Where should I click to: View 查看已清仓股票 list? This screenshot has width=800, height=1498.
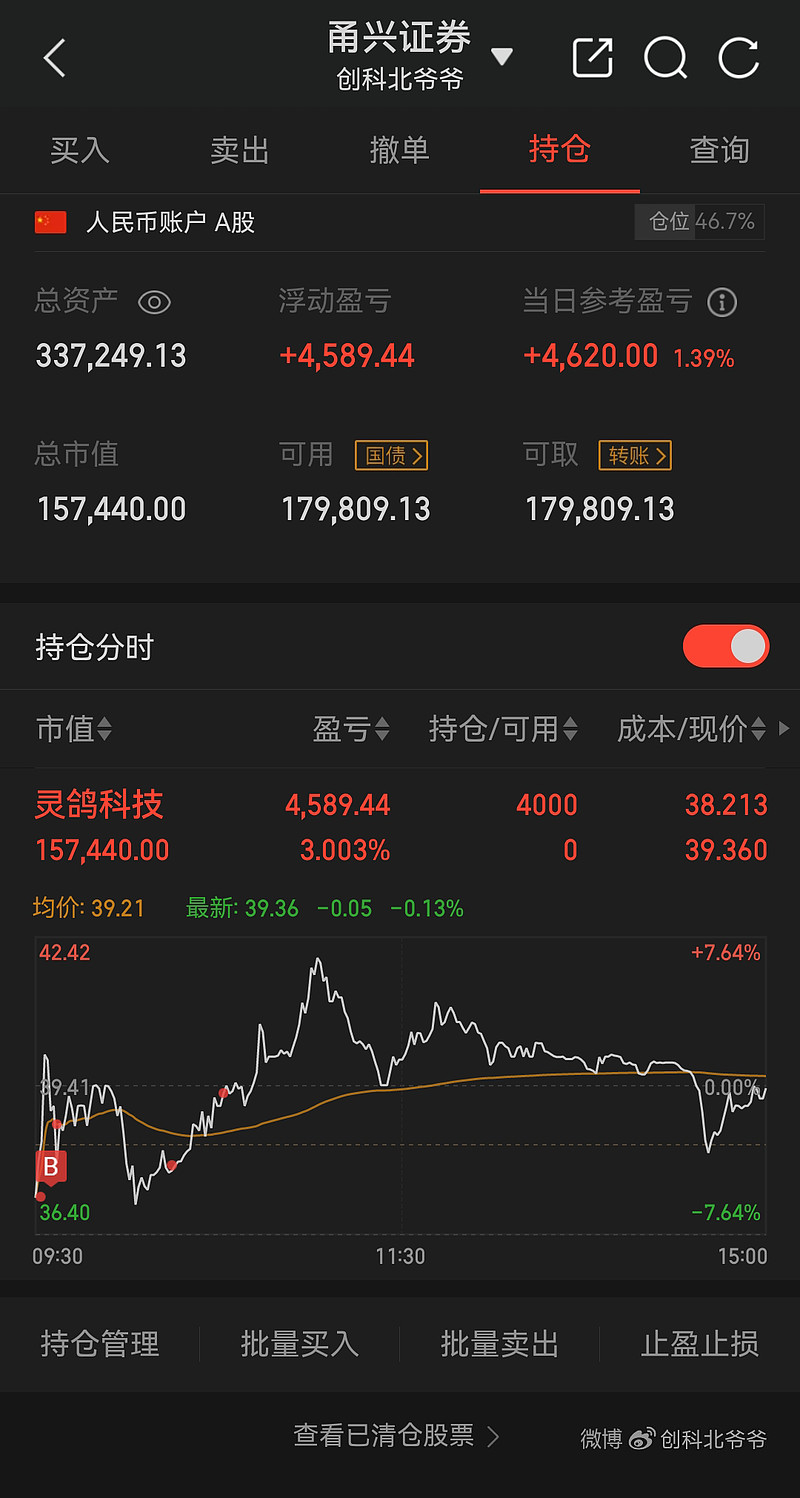[396, 1436]
